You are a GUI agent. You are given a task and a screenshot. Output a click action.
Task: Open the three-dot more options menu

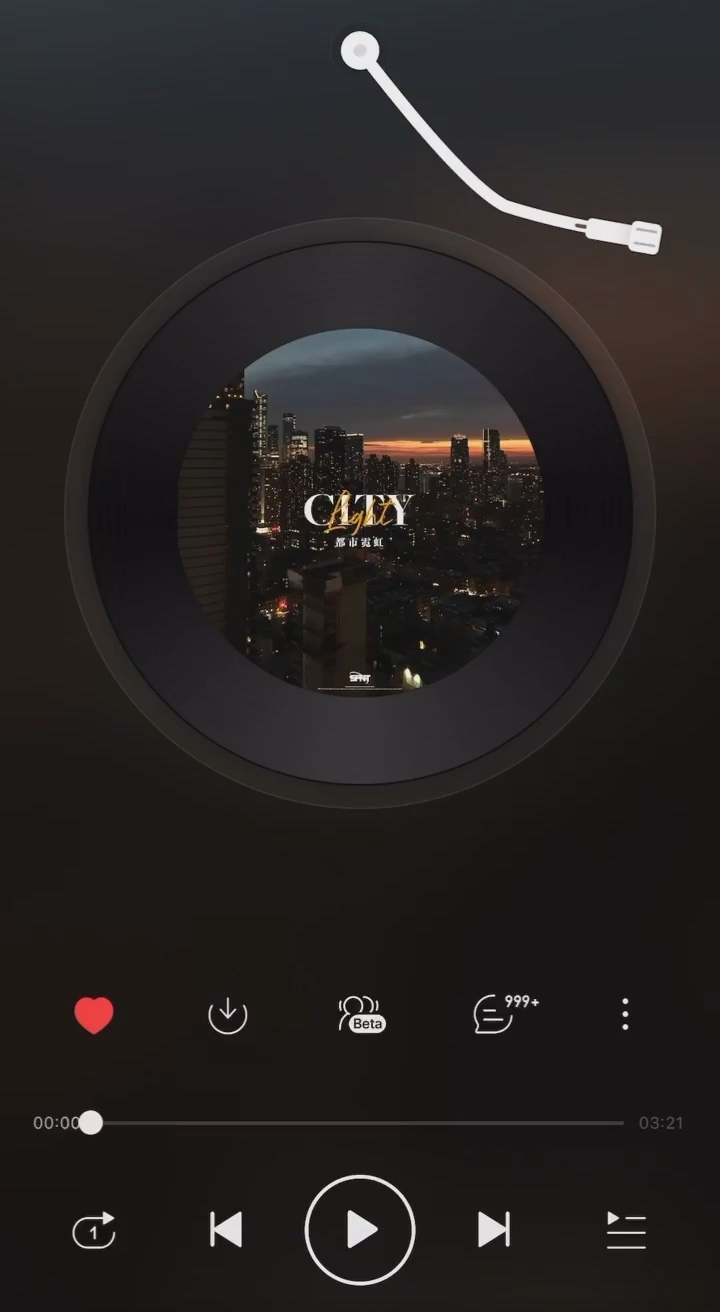(x=625, y=1014)
